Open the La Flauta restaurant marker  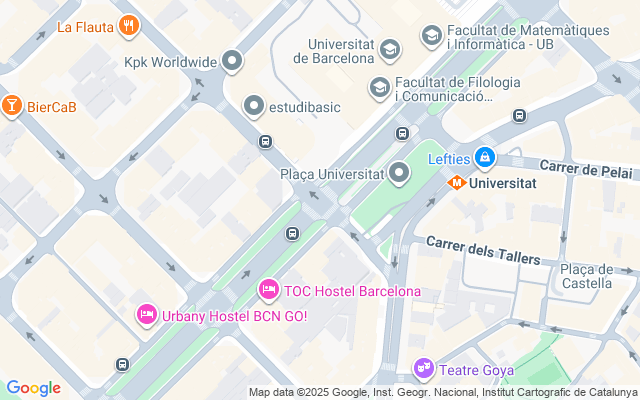[128, 26]
